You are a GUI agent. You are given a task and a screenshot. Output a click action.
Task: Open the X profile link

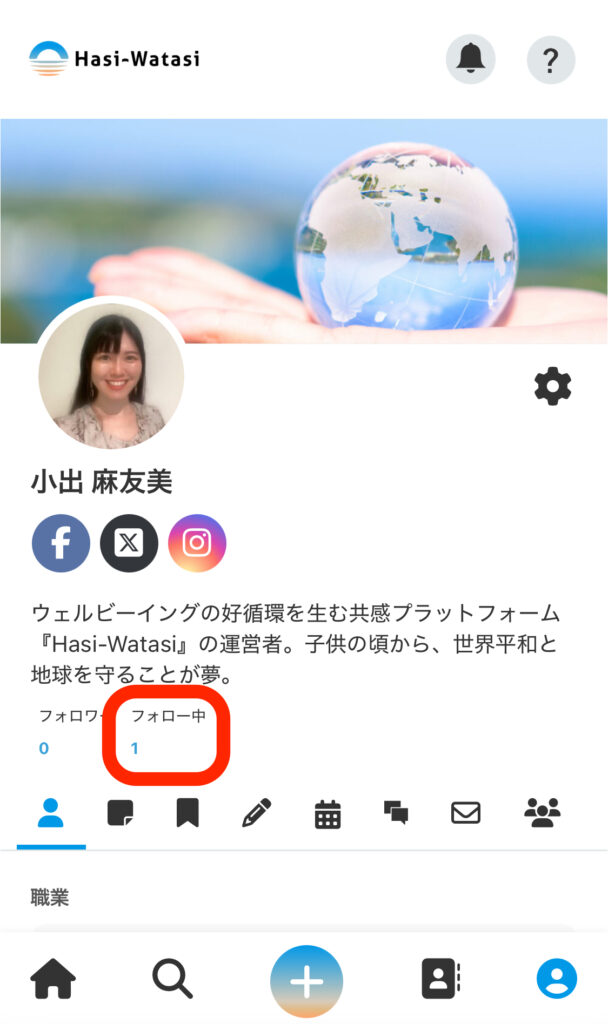[129, 543]
